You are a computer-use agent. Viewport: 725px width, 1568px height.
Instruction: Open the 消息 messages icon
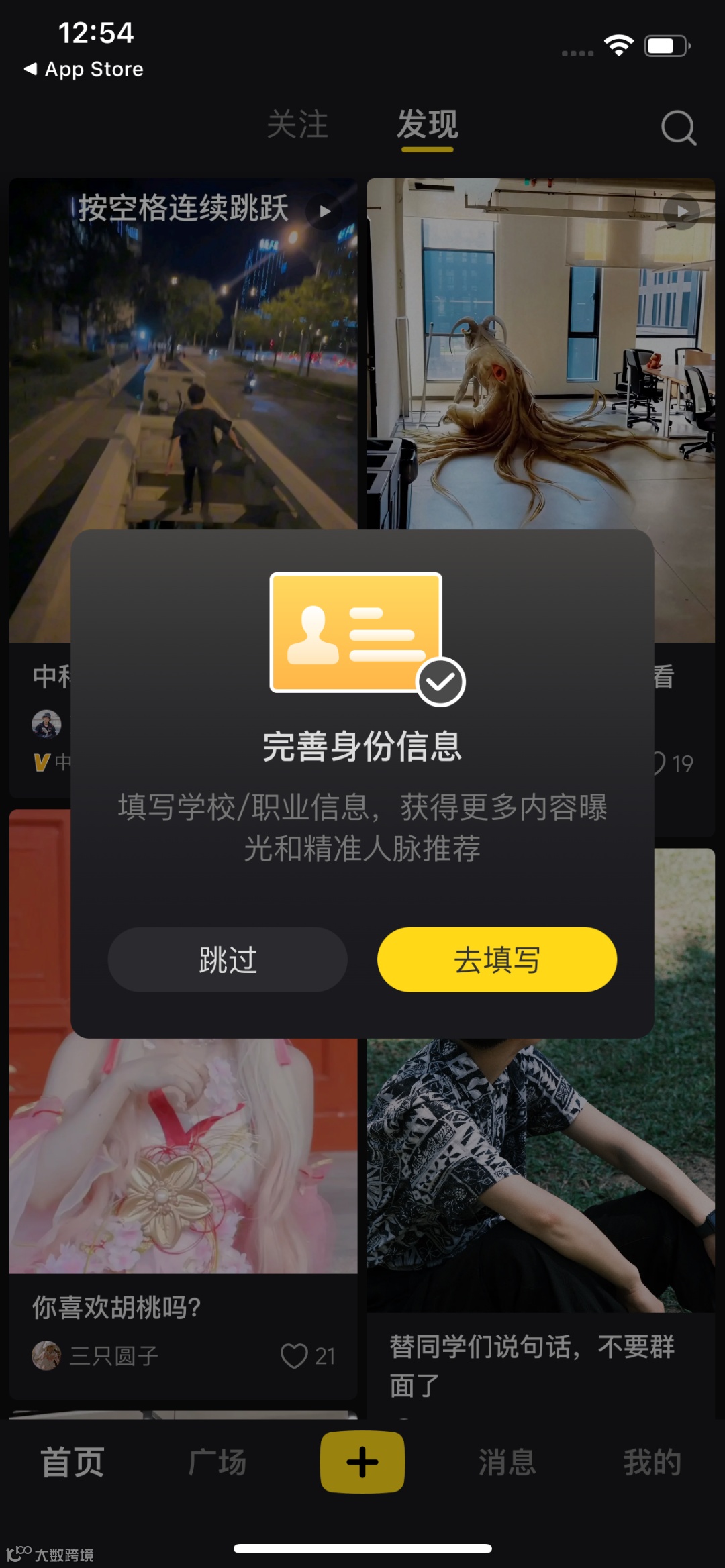508,1463
